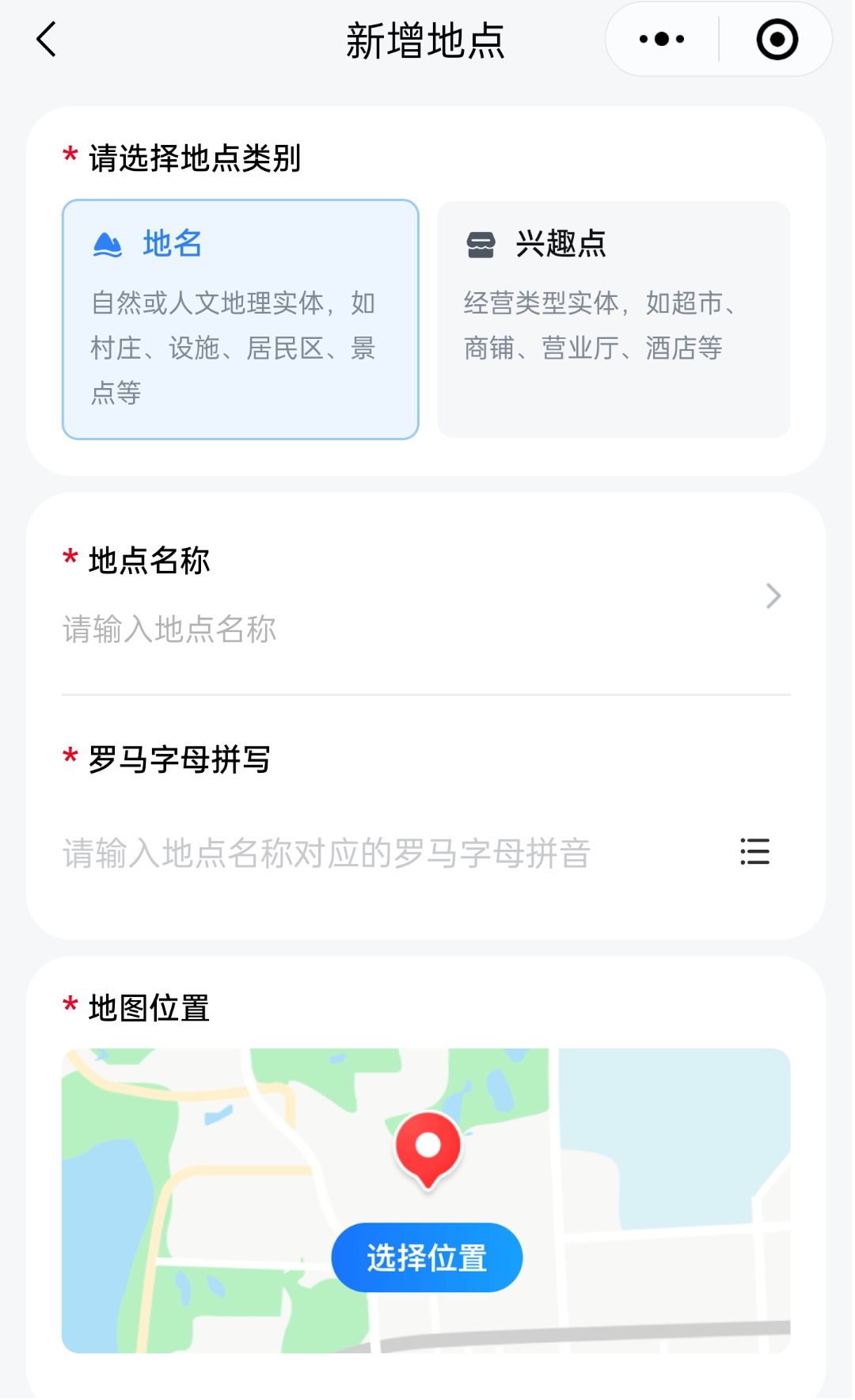
Task: Select the 地名 place category
Action: click(241, 319)
